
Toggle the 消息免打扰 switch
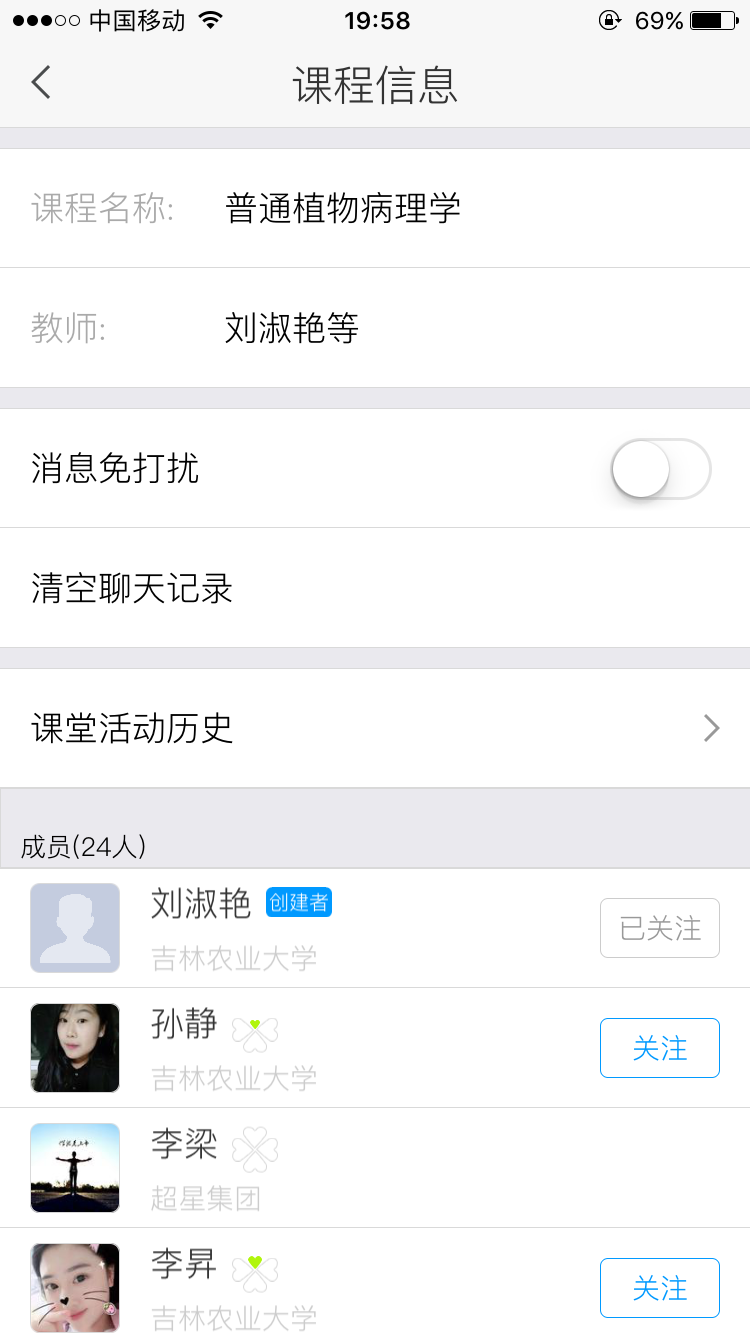click(660, 468)
